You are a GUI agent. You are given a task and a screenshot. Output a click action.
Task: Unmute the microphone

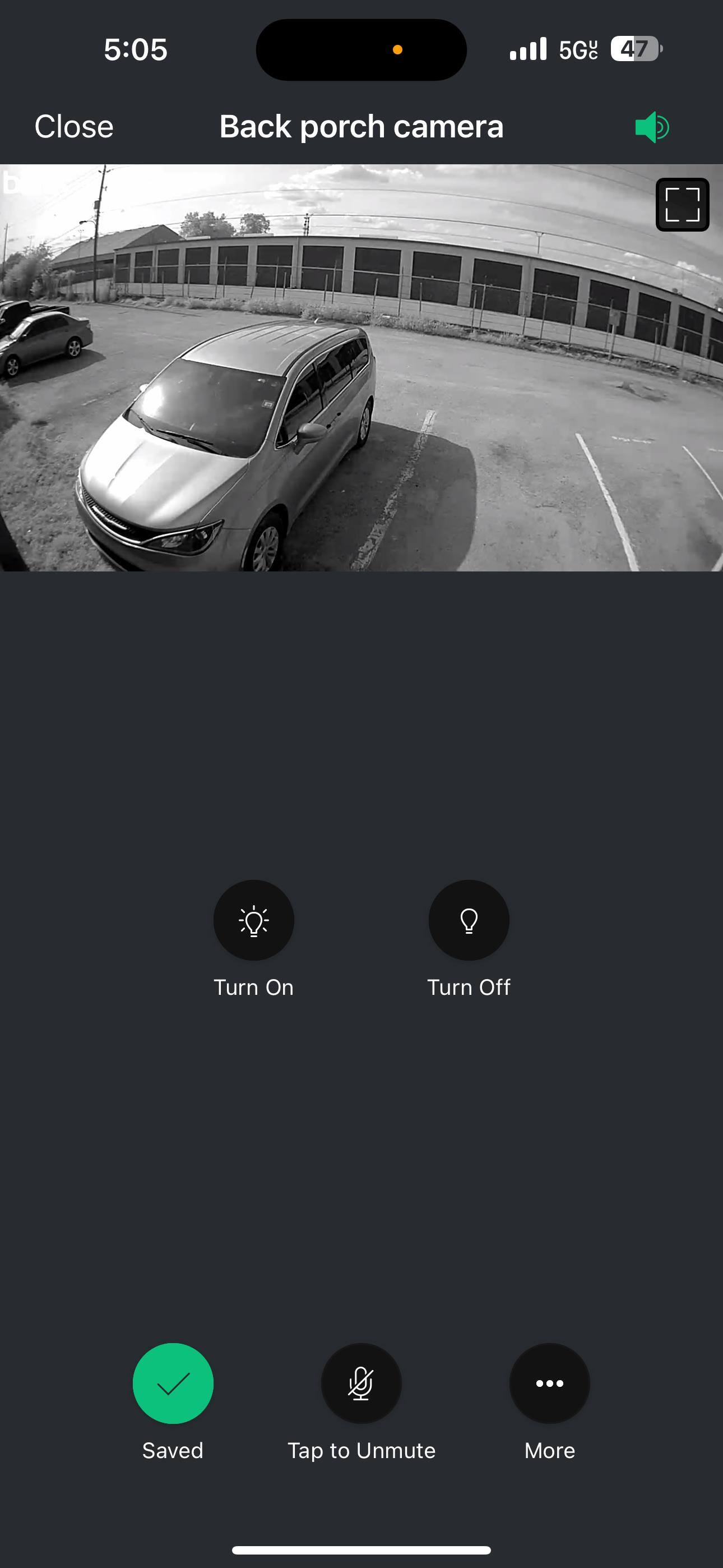(x=361, y=1383)
